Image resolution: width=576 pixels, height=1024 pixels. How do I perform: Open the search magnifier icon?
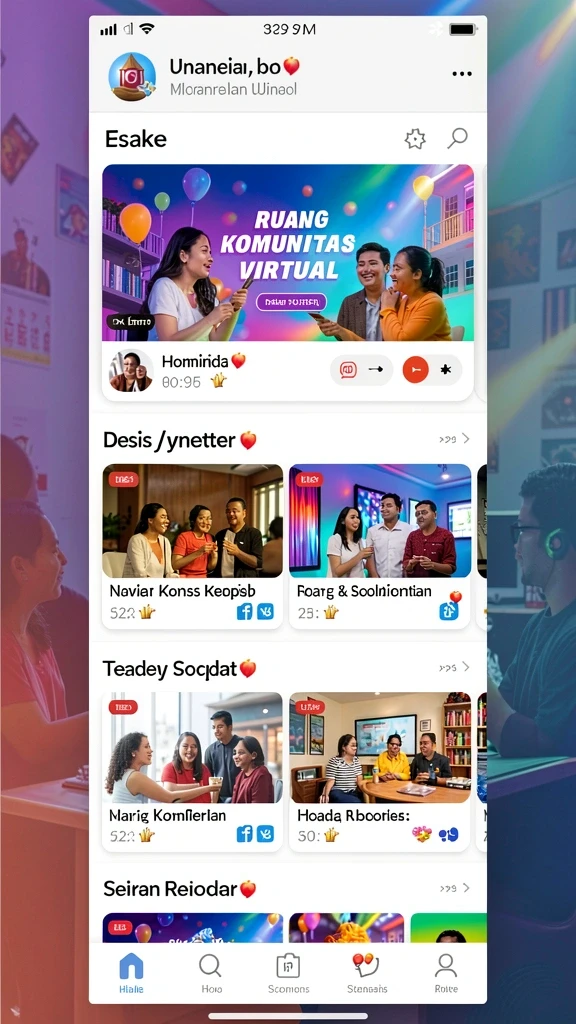point(457,138)
